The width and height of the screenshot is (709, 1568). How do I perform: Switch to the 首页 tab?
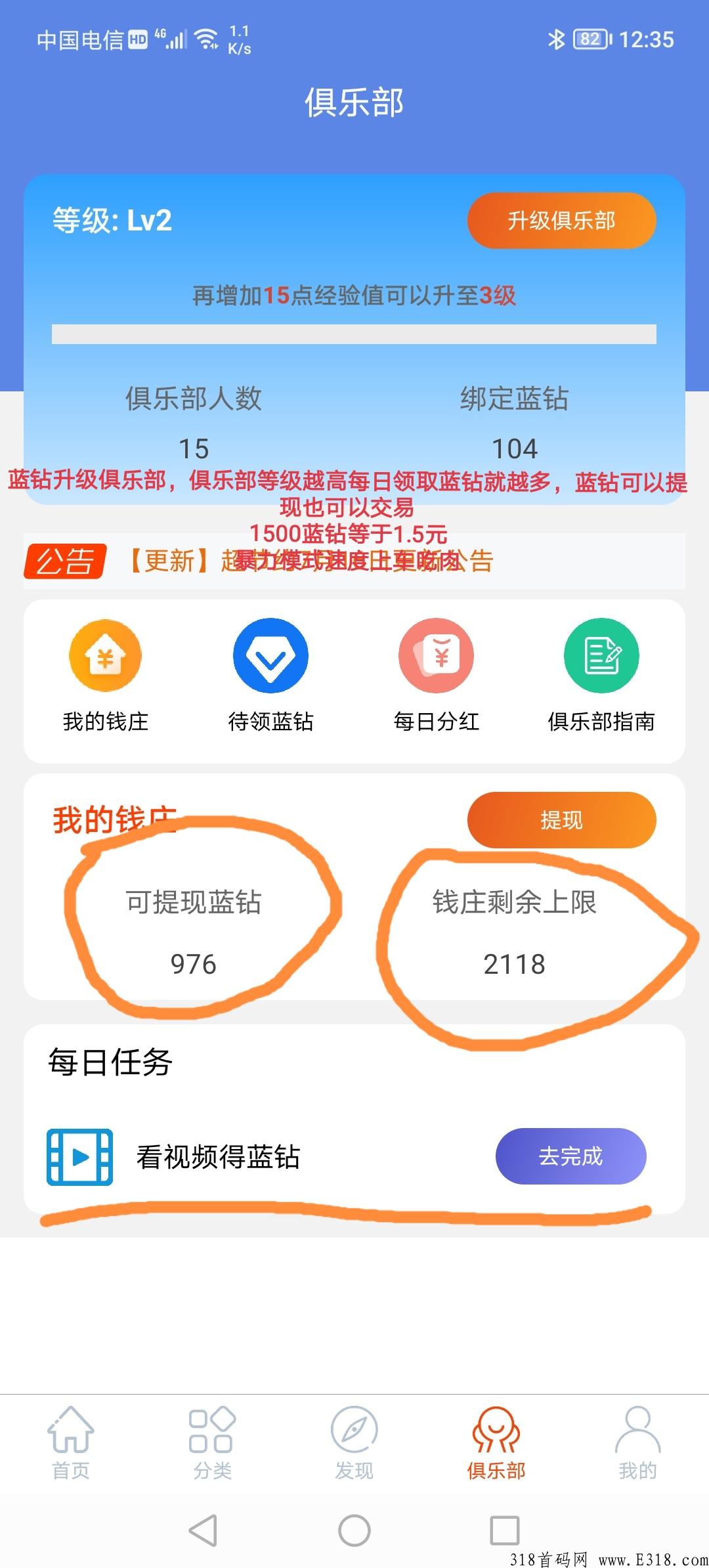(71, 1443)
